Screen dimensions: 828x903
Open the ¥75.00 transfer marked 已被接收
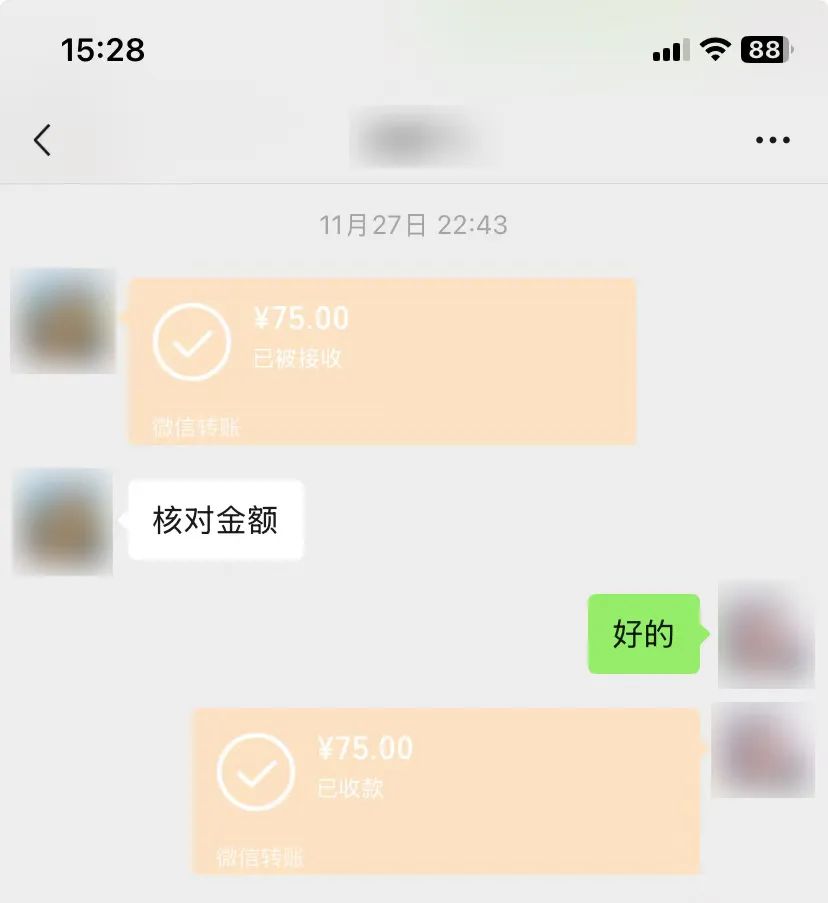[x=382, y=360]
